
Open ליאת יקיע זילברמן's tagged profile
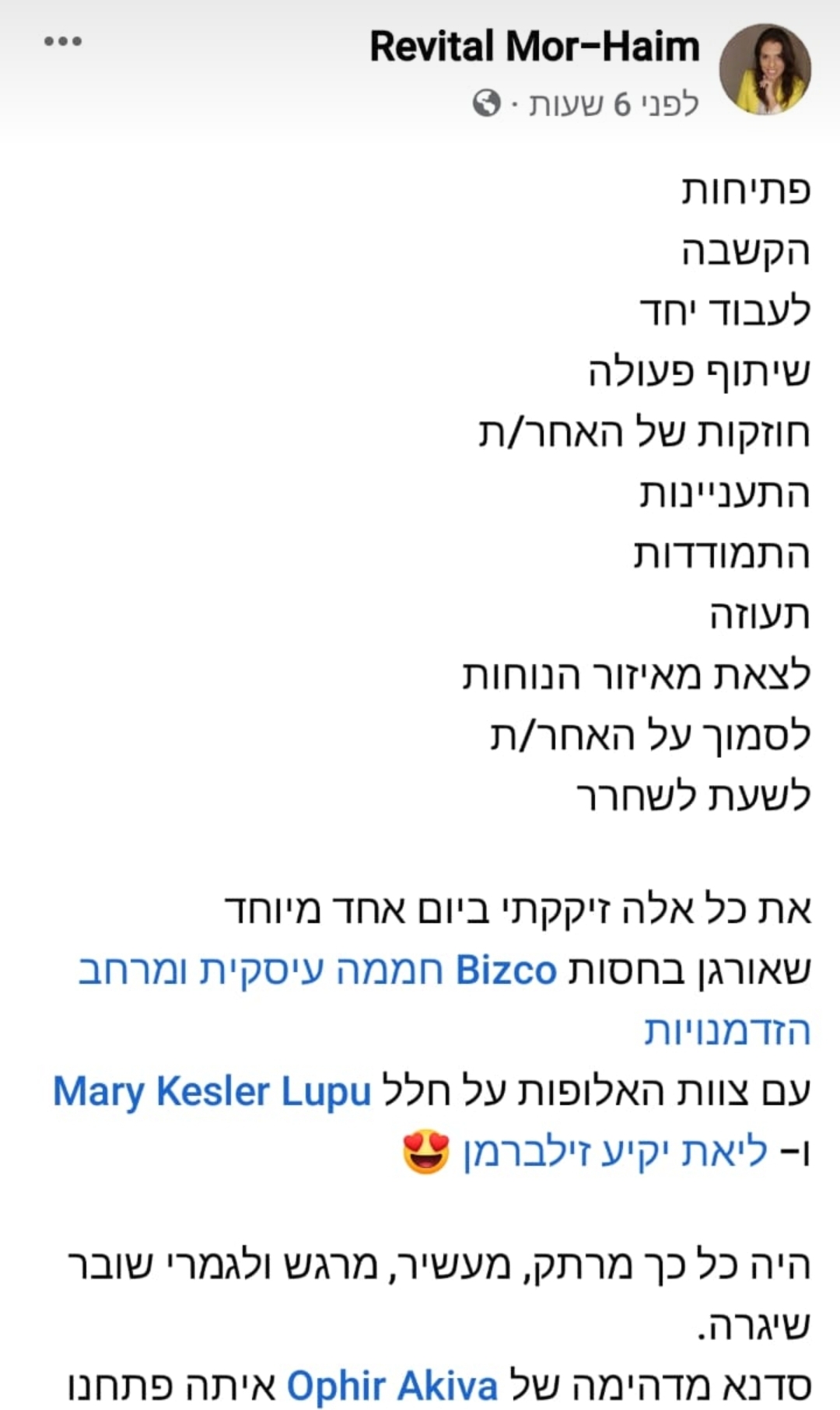click(615, 1152)
